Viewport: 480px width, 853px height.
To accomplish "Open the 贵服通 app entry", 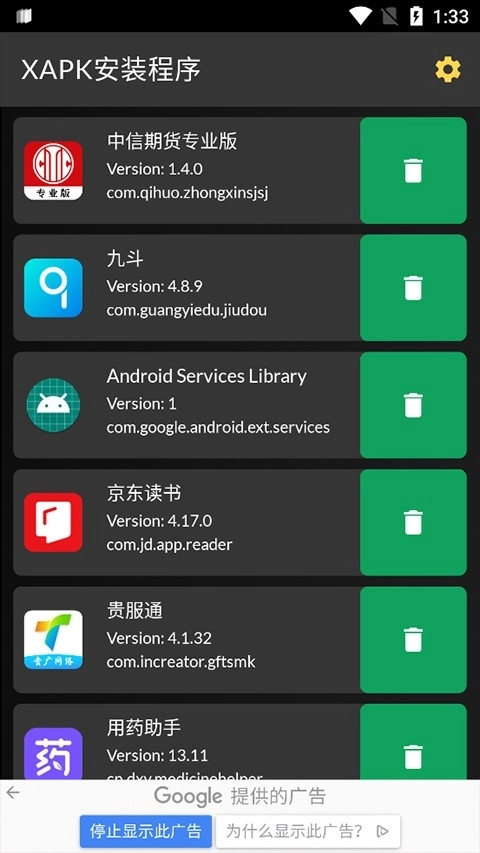I will (x=187, y=640).
